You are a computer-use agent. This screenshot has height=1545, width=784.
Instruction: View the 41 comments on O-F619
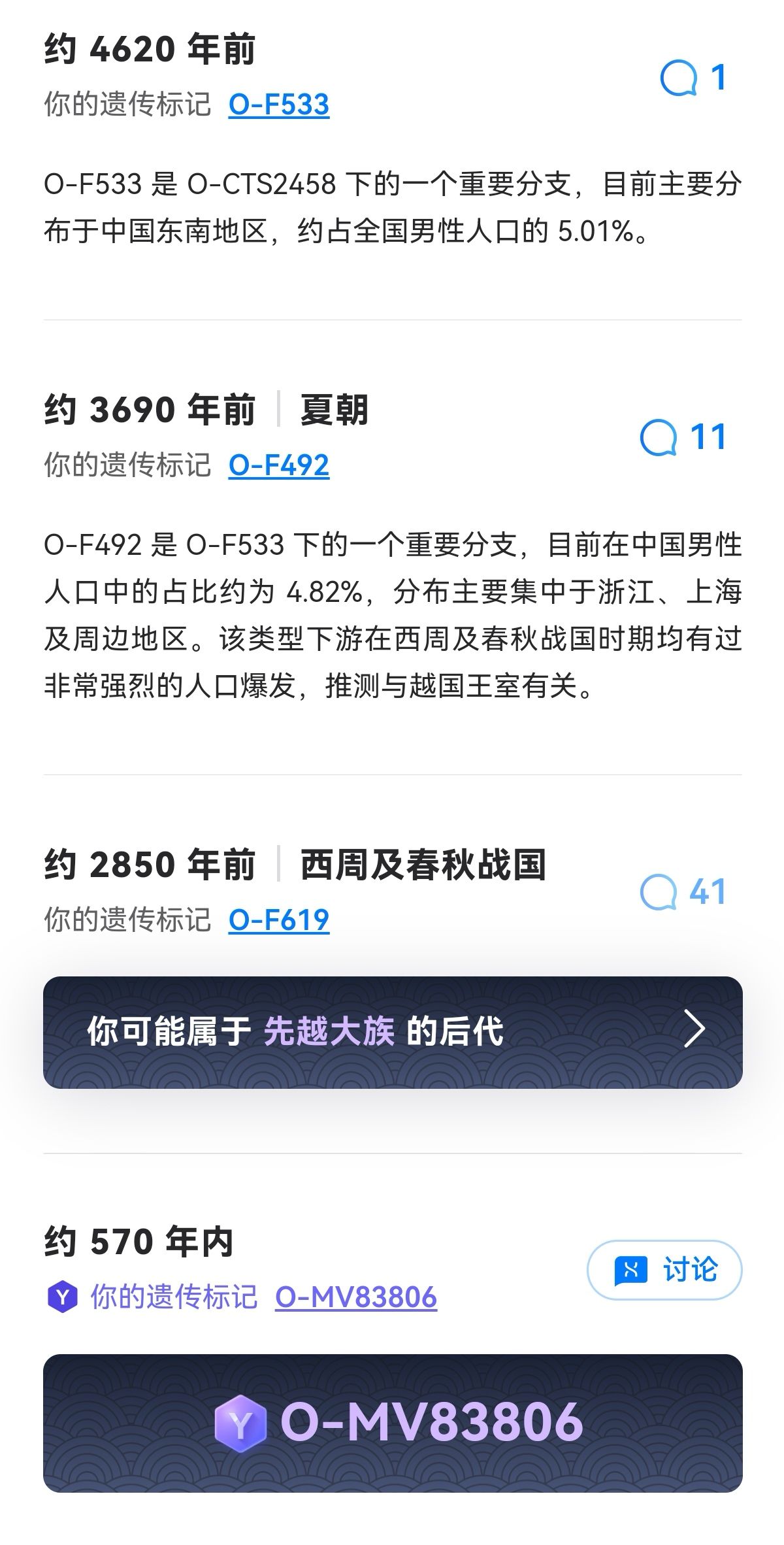tap(683, 892)
